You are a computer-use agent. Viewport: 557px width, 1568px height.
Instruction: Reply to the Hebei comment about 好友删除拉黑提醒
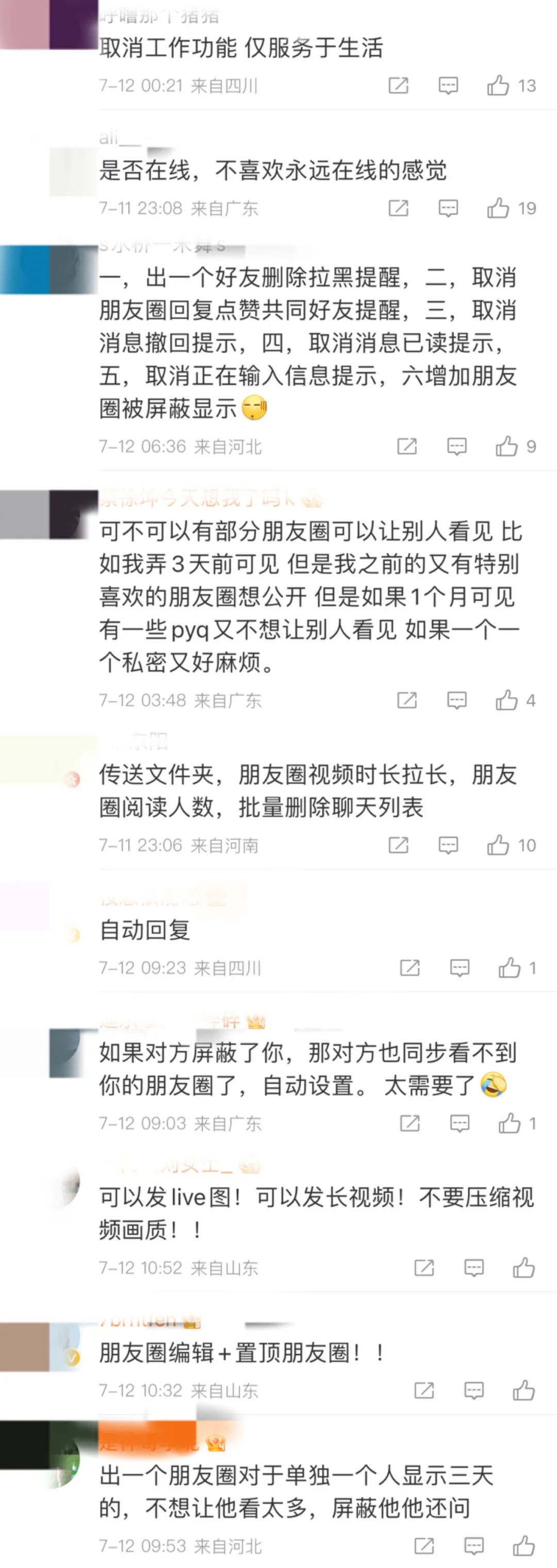pyautogui.click(x=456, y=446)
